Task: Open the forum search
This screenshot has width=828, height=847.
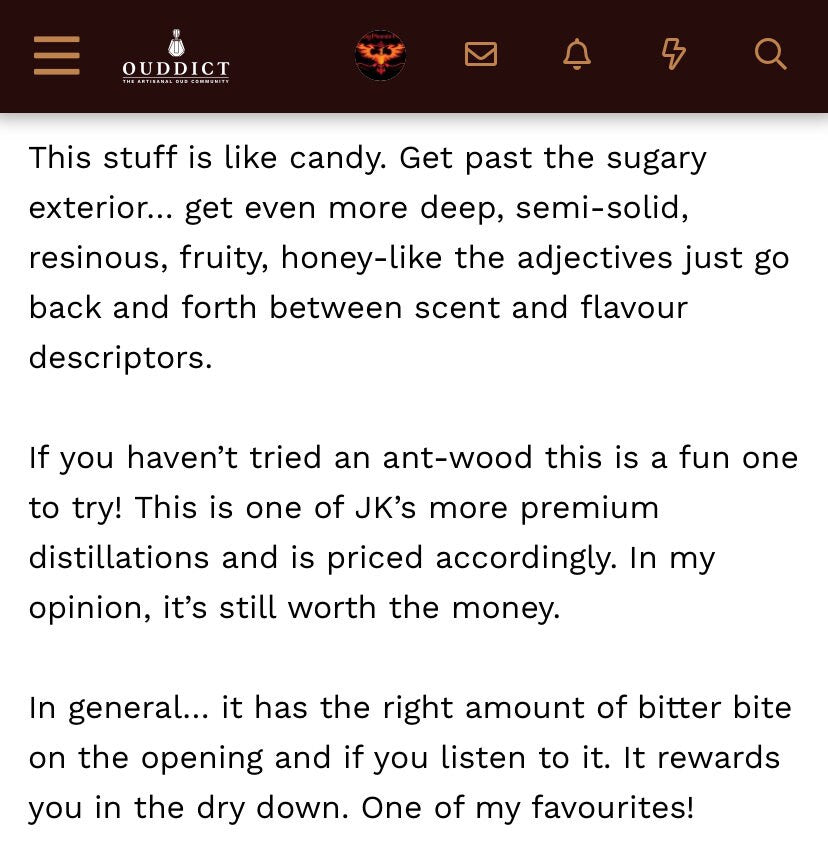Action: point(770,54)
